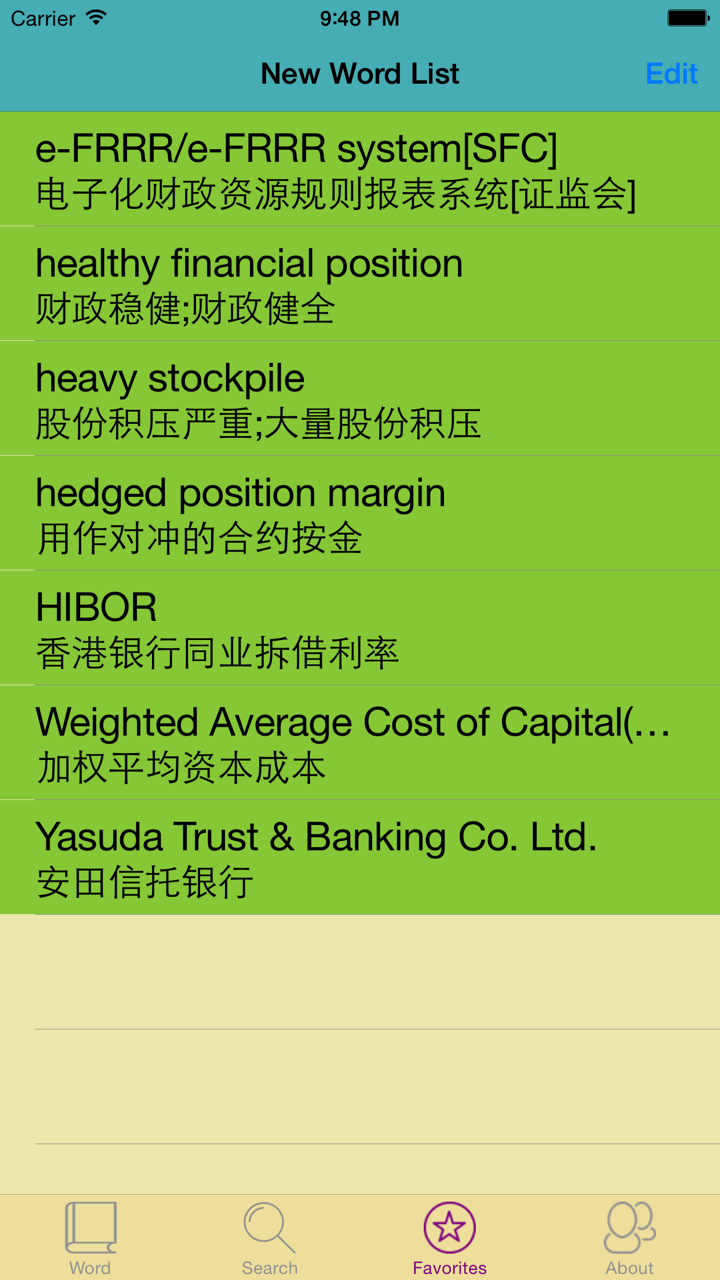
Task: Select the Word dictionary book icon
Action: (90, 1225)
